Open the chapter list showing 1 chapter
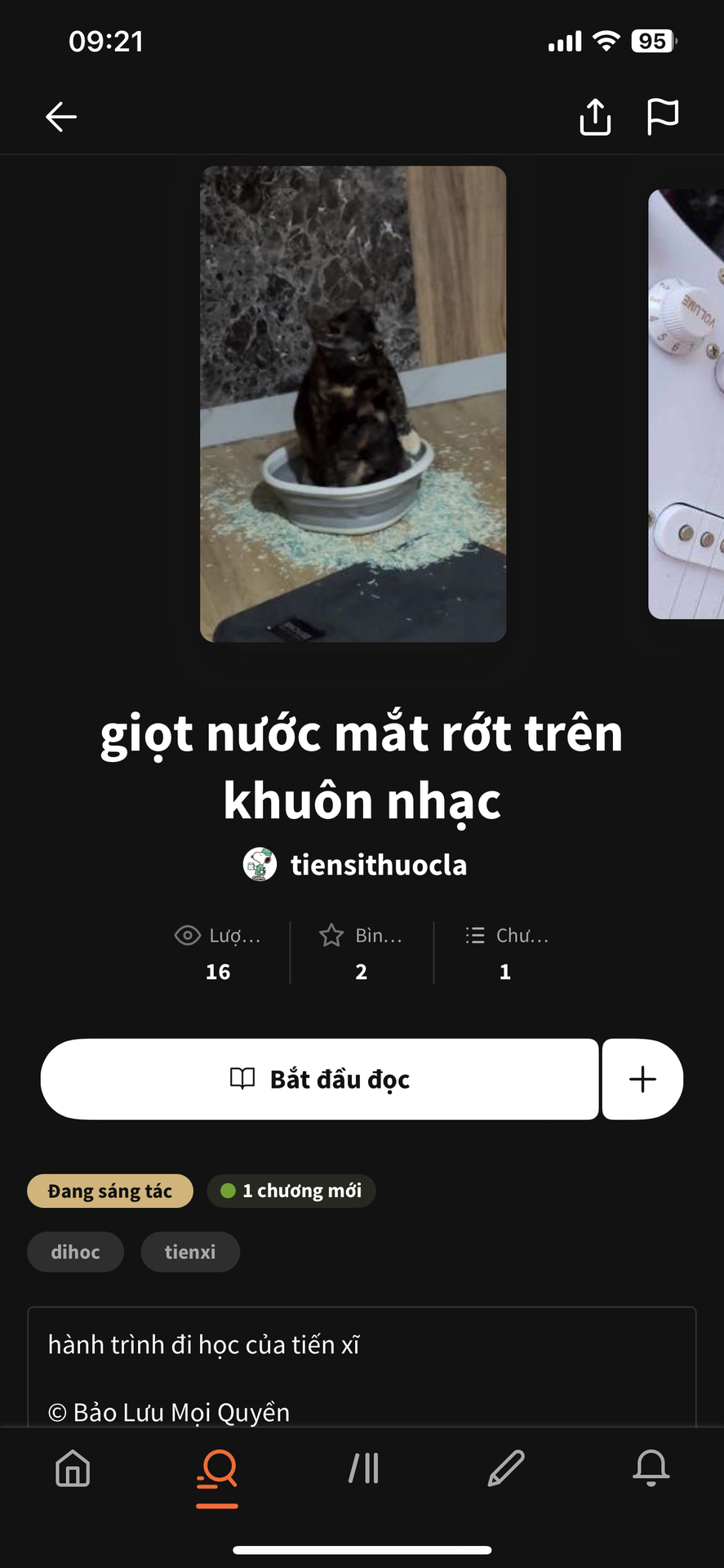 (x=505, y=953)
